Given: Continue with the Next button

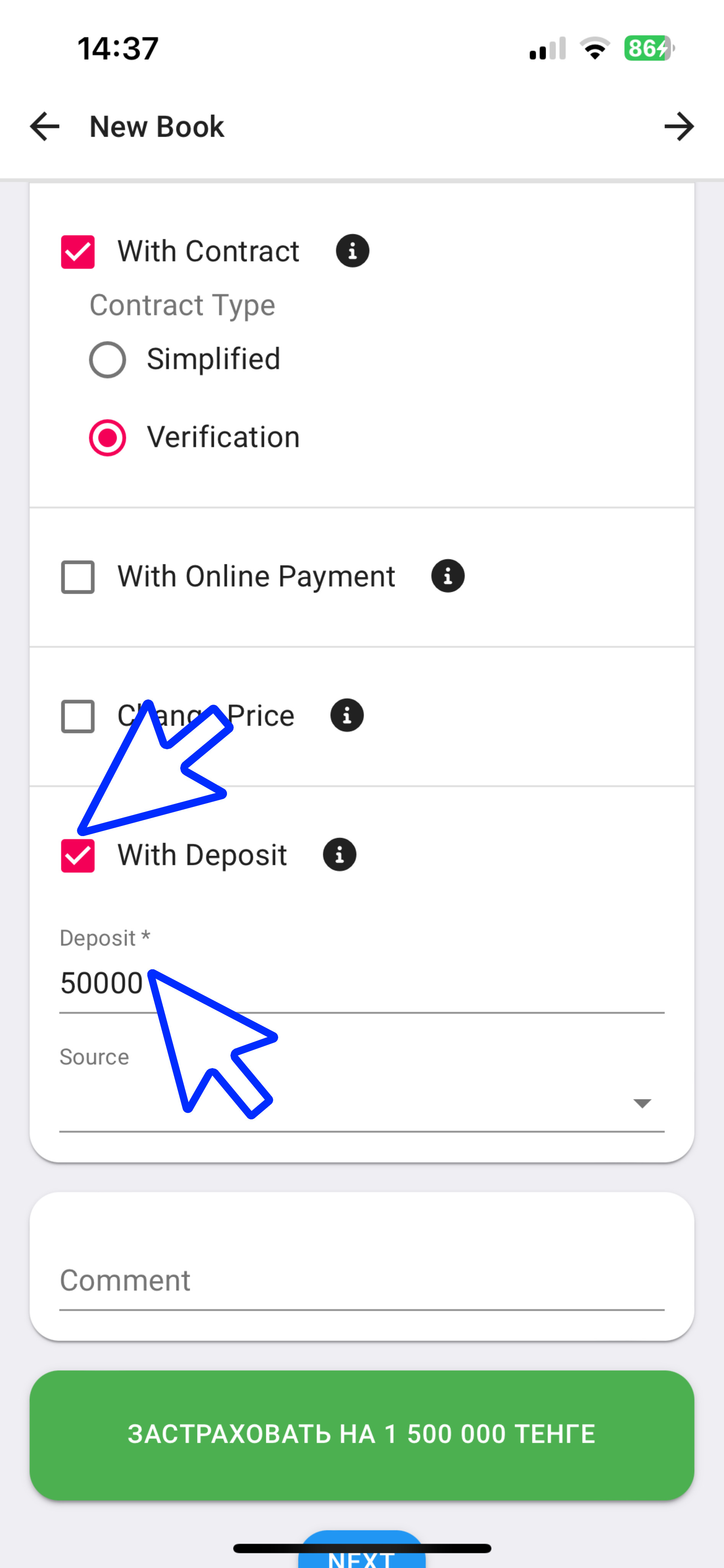Looking at the screenshot, I should [362, 1553].
